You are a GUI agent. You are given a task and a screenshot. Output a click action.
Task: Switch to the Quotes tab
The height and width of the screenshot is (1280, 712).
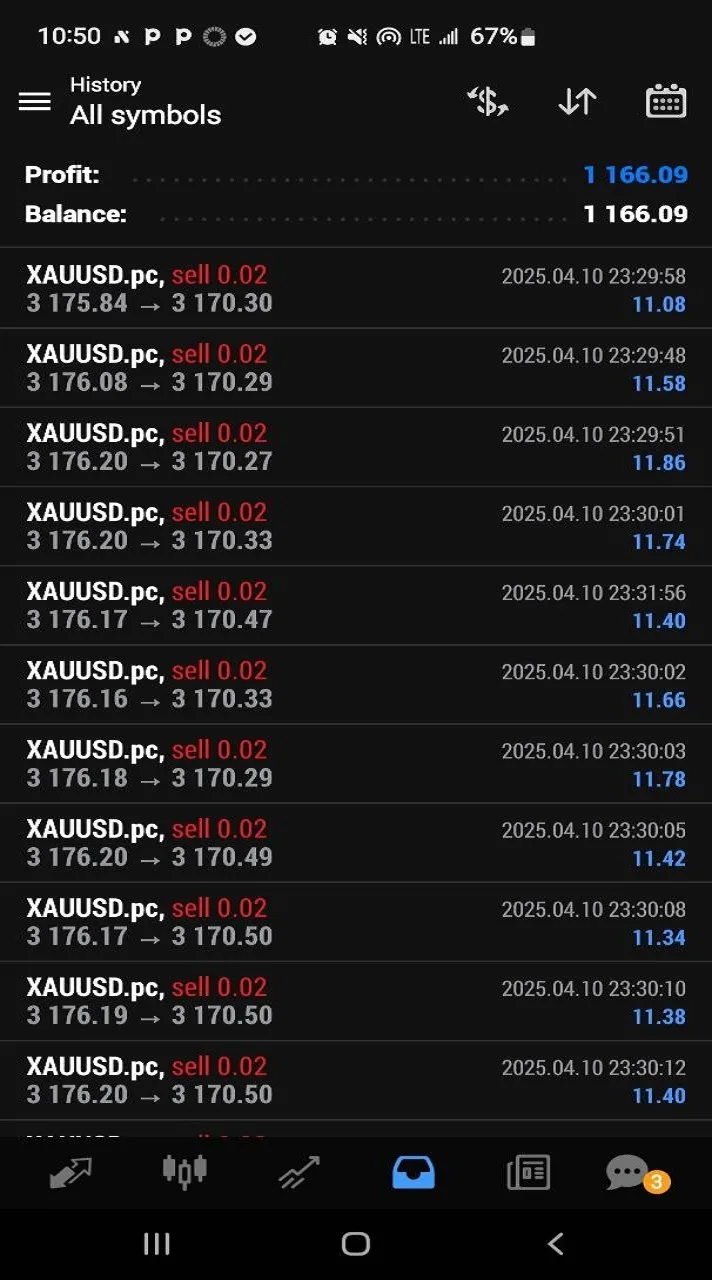tap(70, 1172)
